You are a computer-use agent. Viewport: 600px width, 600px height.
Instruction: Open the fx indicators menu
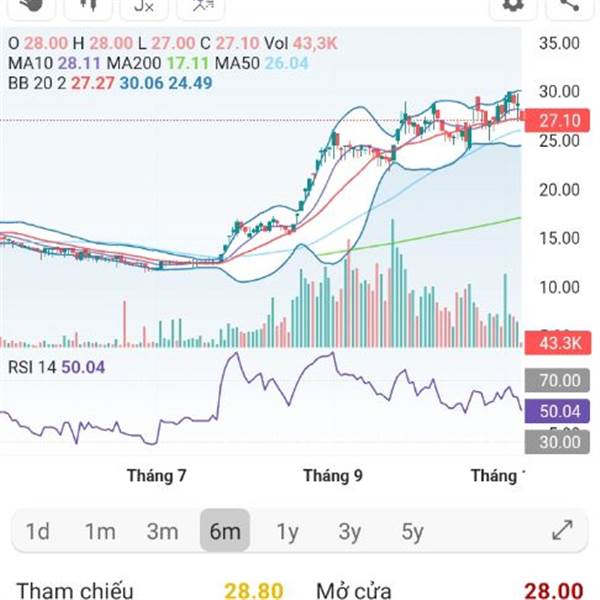tap(145, 6)
